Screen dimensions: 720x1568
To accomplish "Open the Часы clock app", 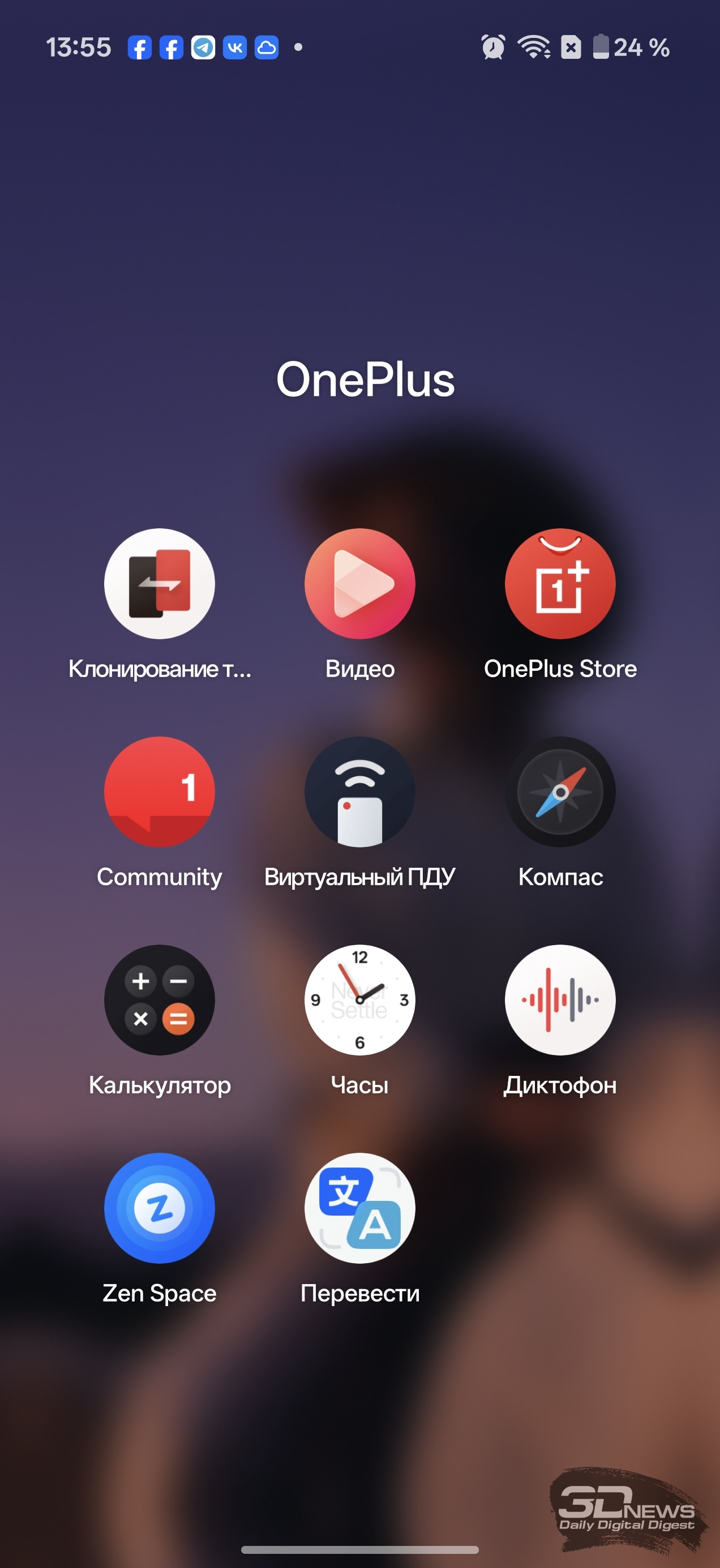I will (x=359, y=1000).
